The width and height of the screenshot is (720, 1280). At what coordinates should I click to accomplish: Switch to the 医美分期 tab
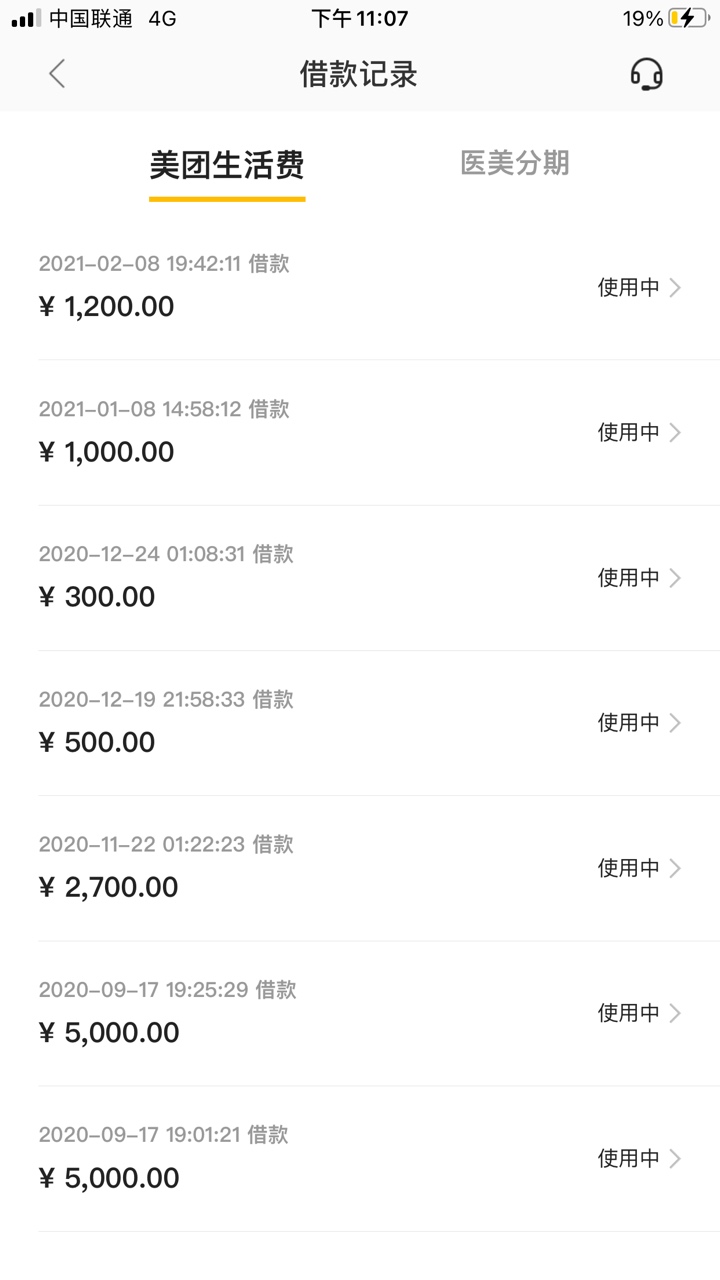tap(515, 163)
